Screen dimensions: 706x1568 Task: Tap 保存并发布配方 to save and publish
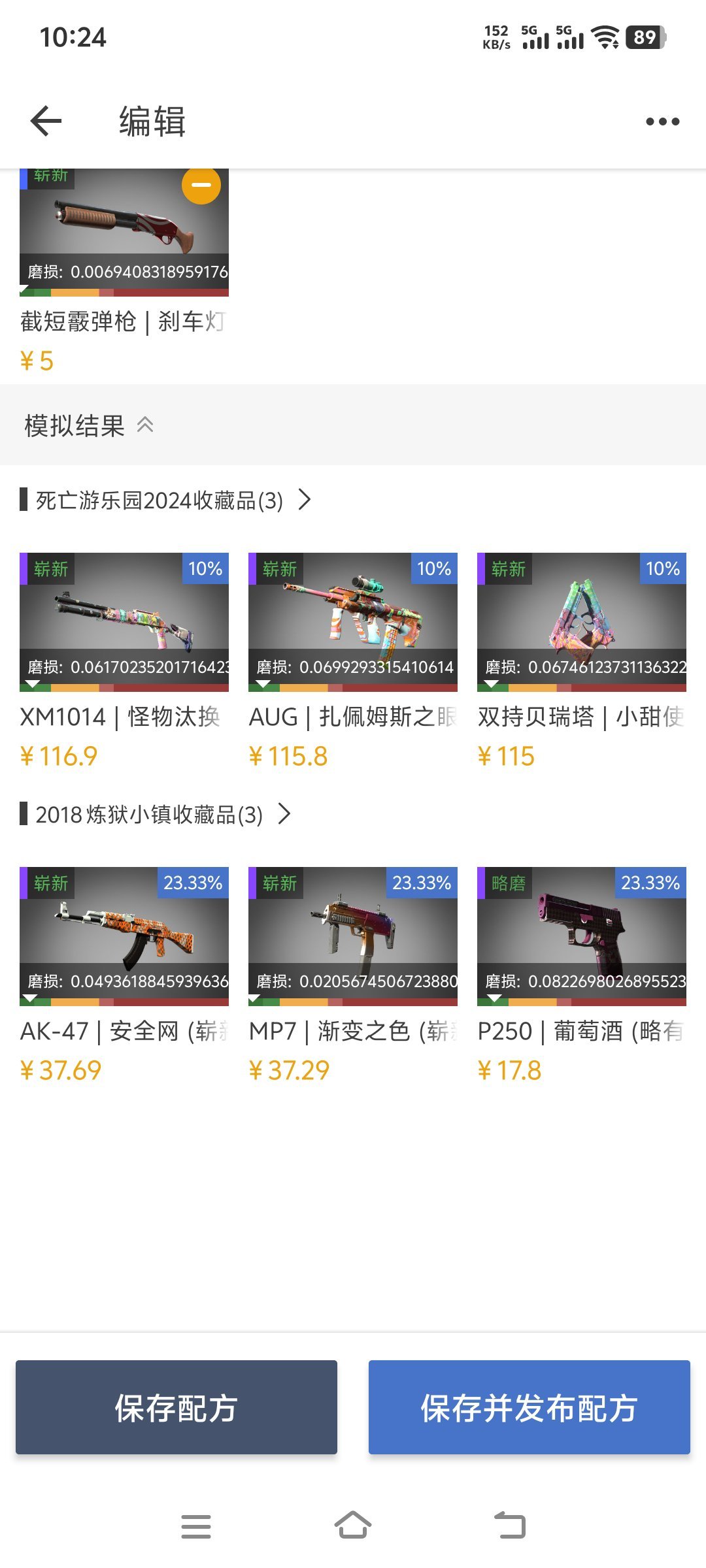(x=529, y=1407)
